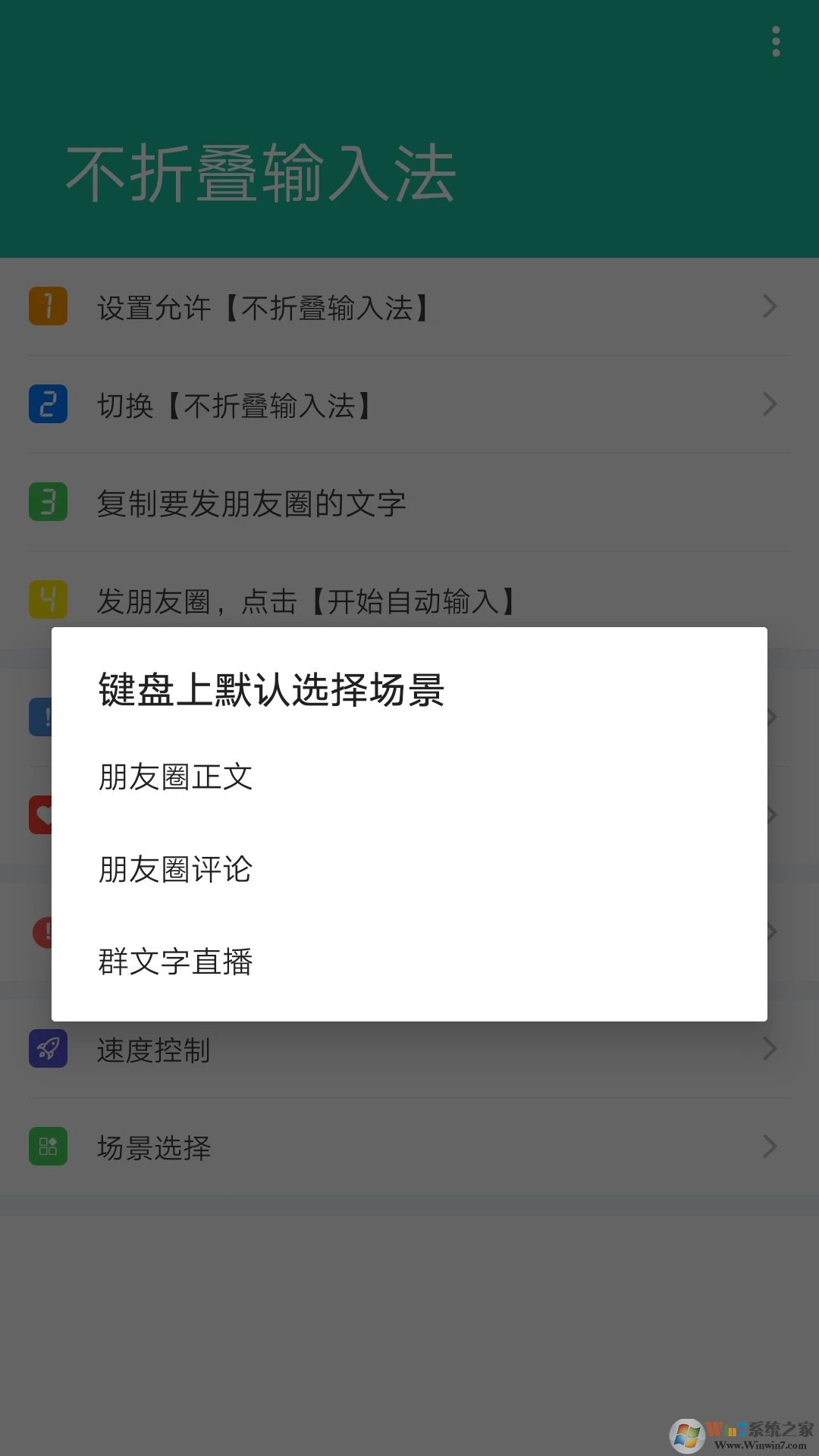Select 朋友圈评论 in the dialog
Viewport: 819px width, 1456px height.
pyautogui.click(x=176, y=869)
